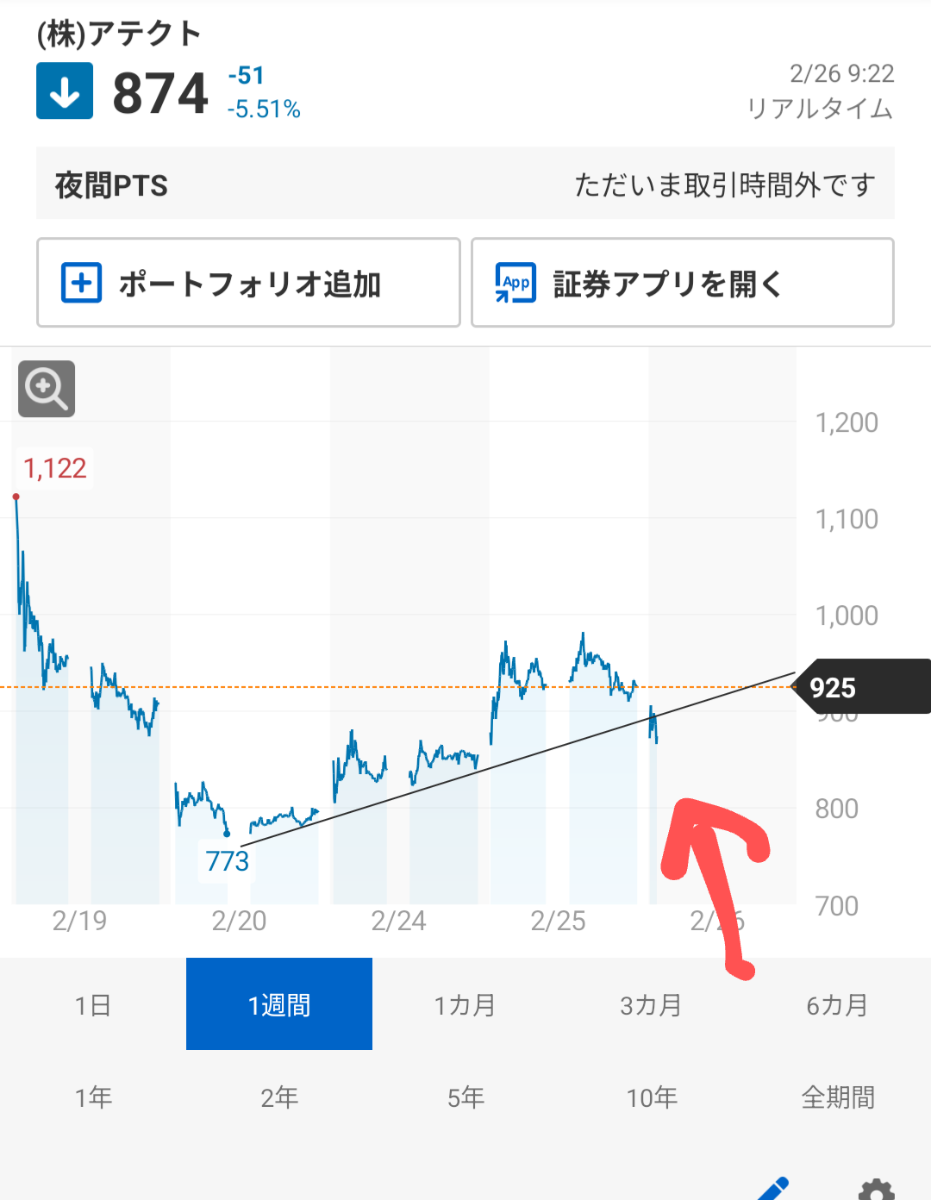This screenshot has height=1200, width=931.
Task: Click the plus icon in ポートフォリオ追加
Action: click(82, 283)
